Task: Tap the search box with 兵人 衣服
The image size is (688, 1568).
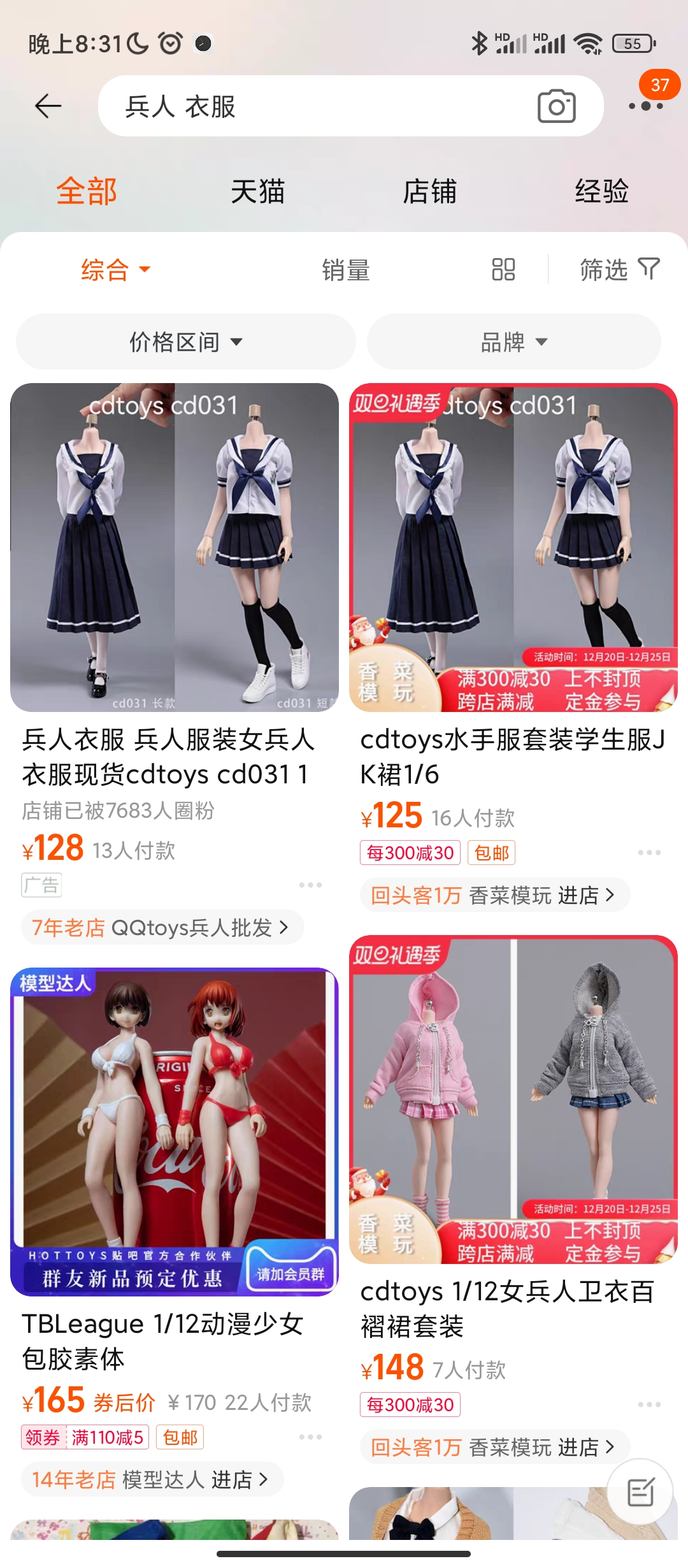Action: click(319, 106)
